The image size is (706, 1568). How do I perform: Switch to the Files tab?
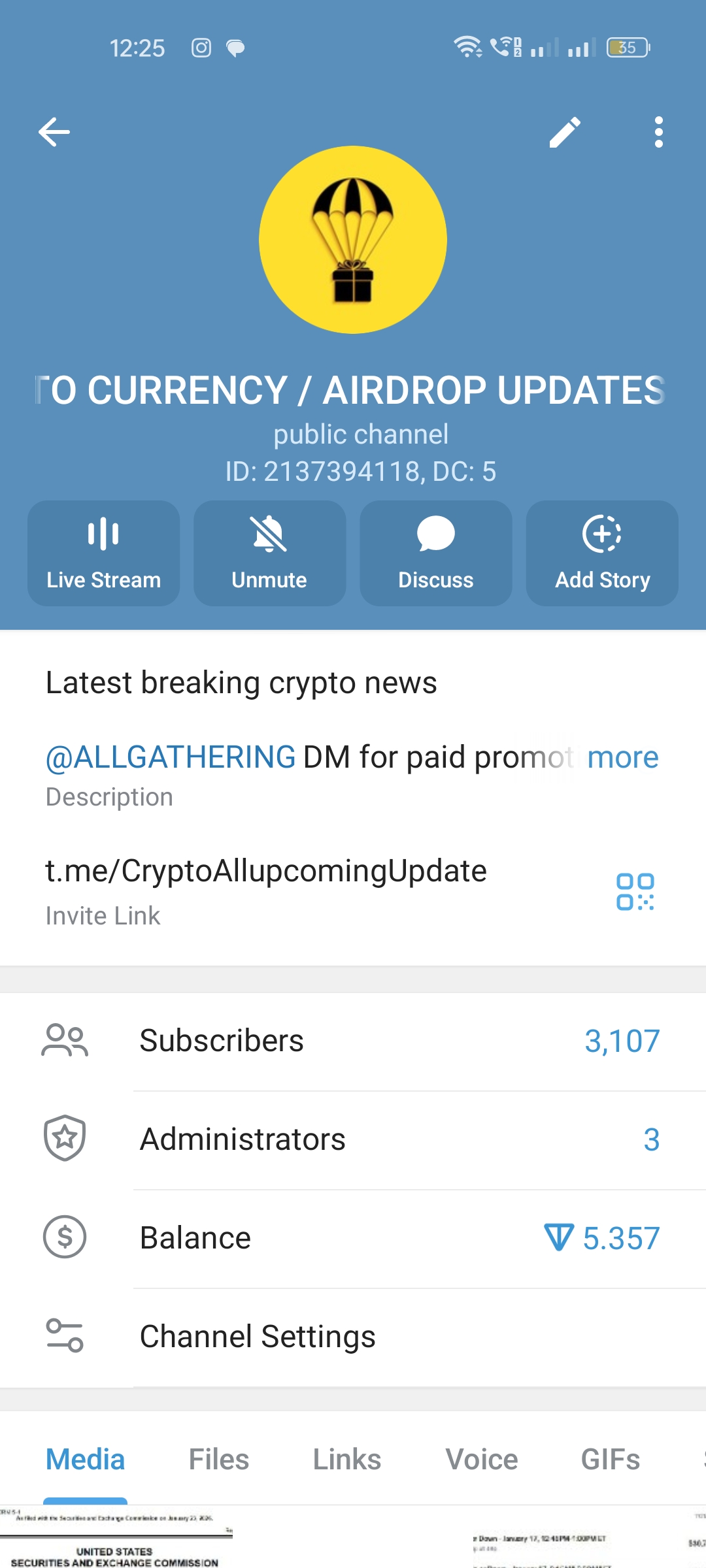click(x=218, y=1458)
